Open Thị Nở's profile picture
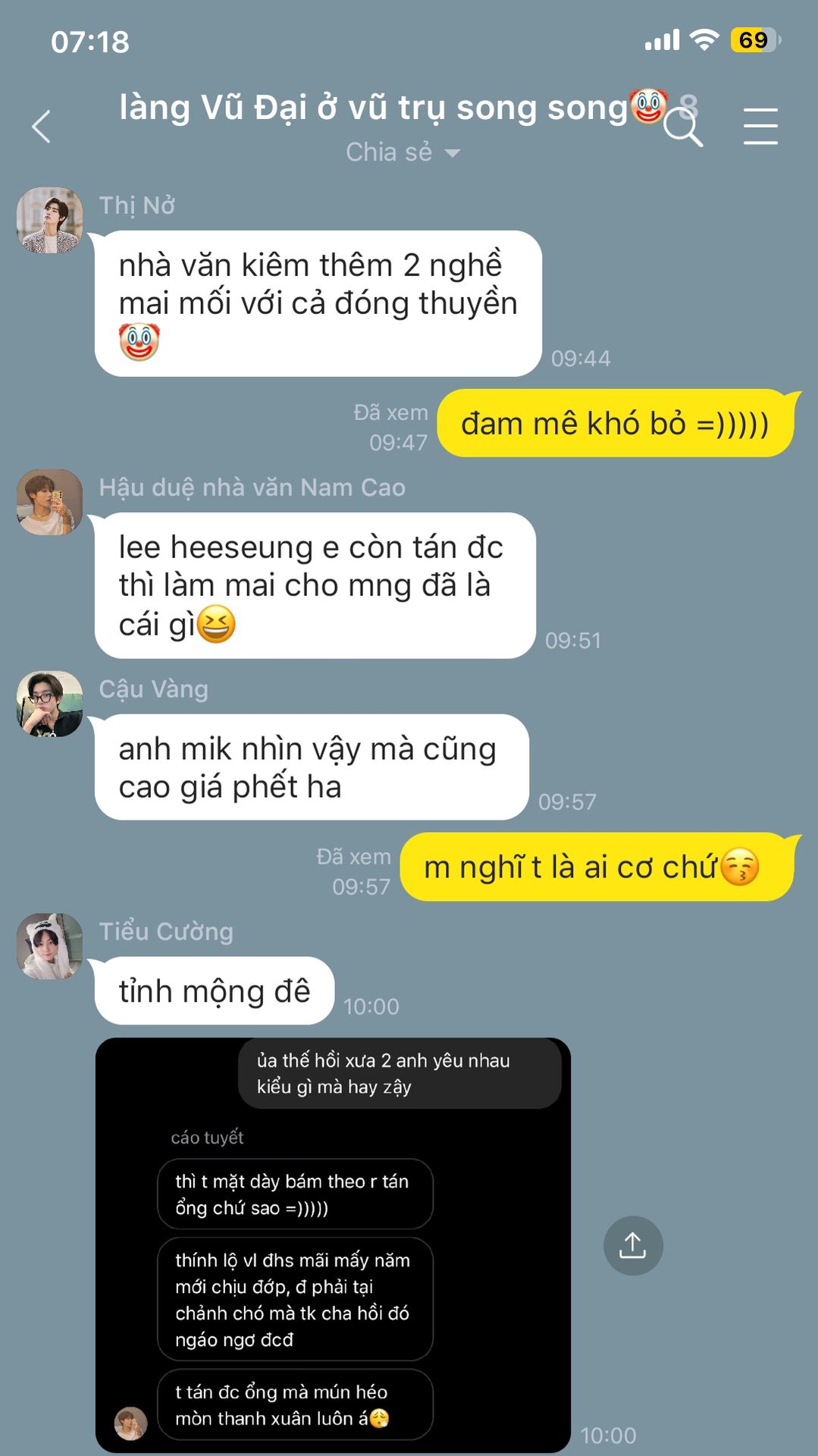Screen dimensions: 818x1456 point(50,221)
